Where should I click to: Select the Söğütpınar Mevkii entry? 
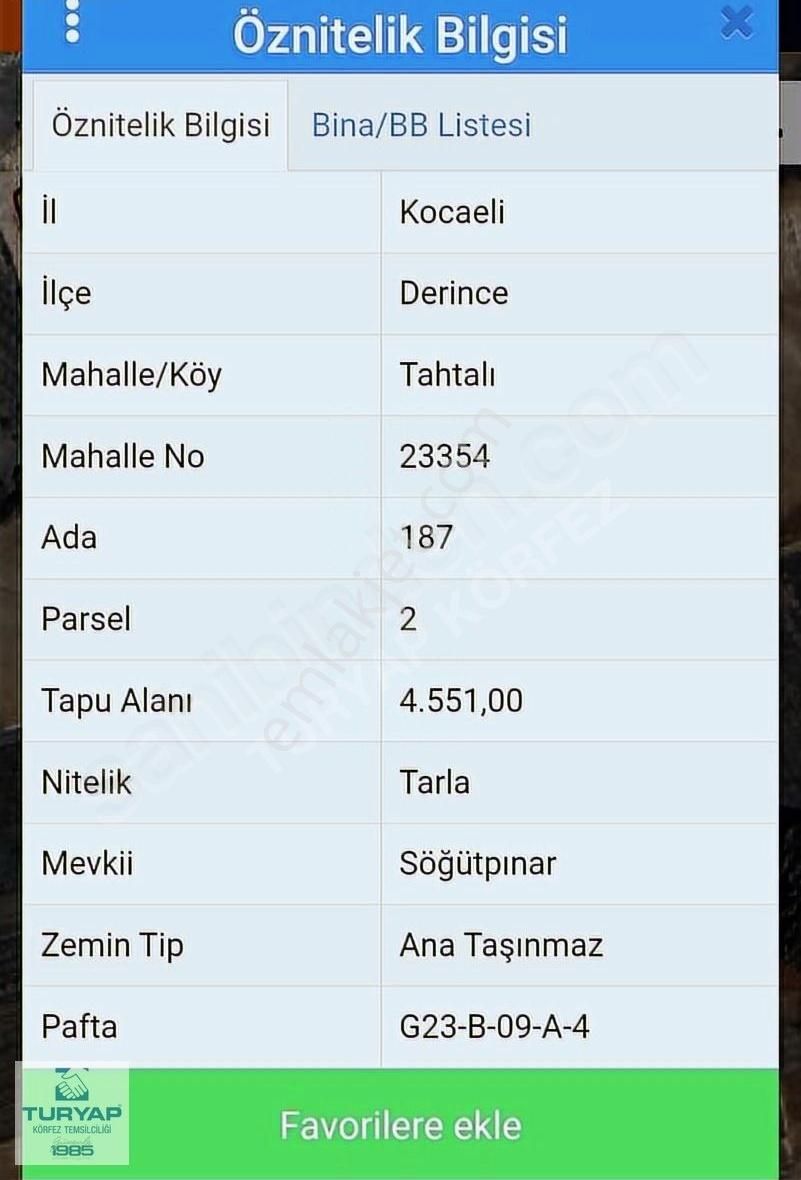click(479, 863)
